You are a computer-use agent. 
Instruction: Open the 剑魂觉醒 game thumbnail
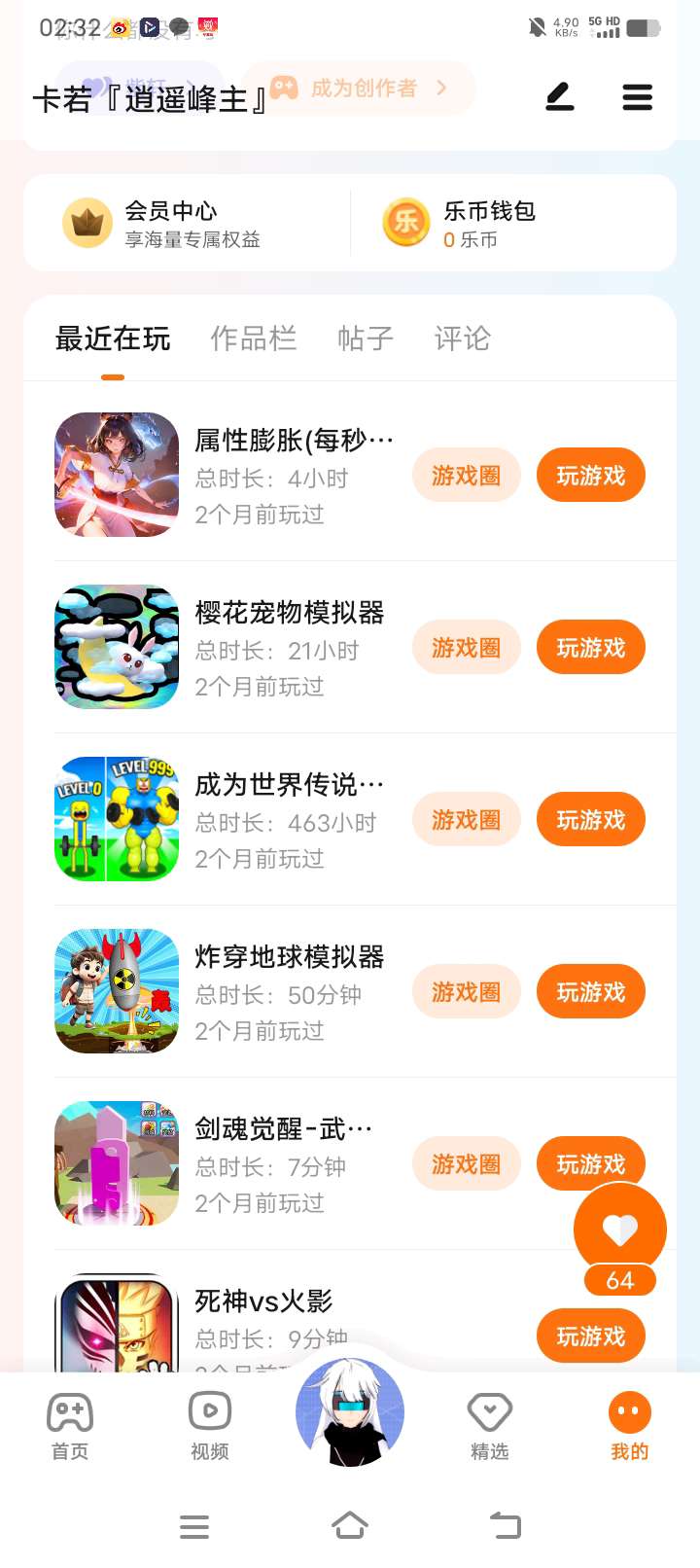(117, 1163)
